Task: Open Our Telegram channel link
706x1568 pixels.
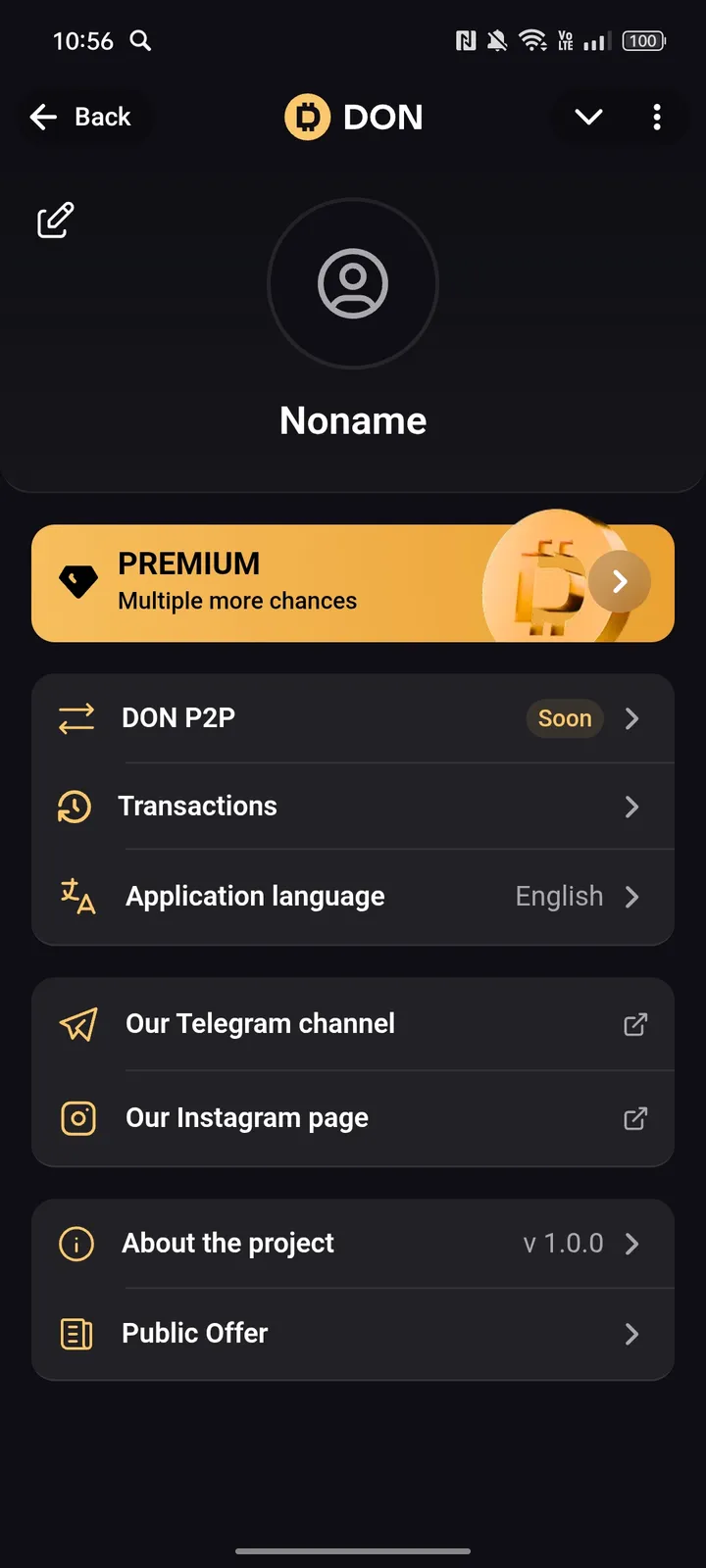Action: click(259, 1024)
